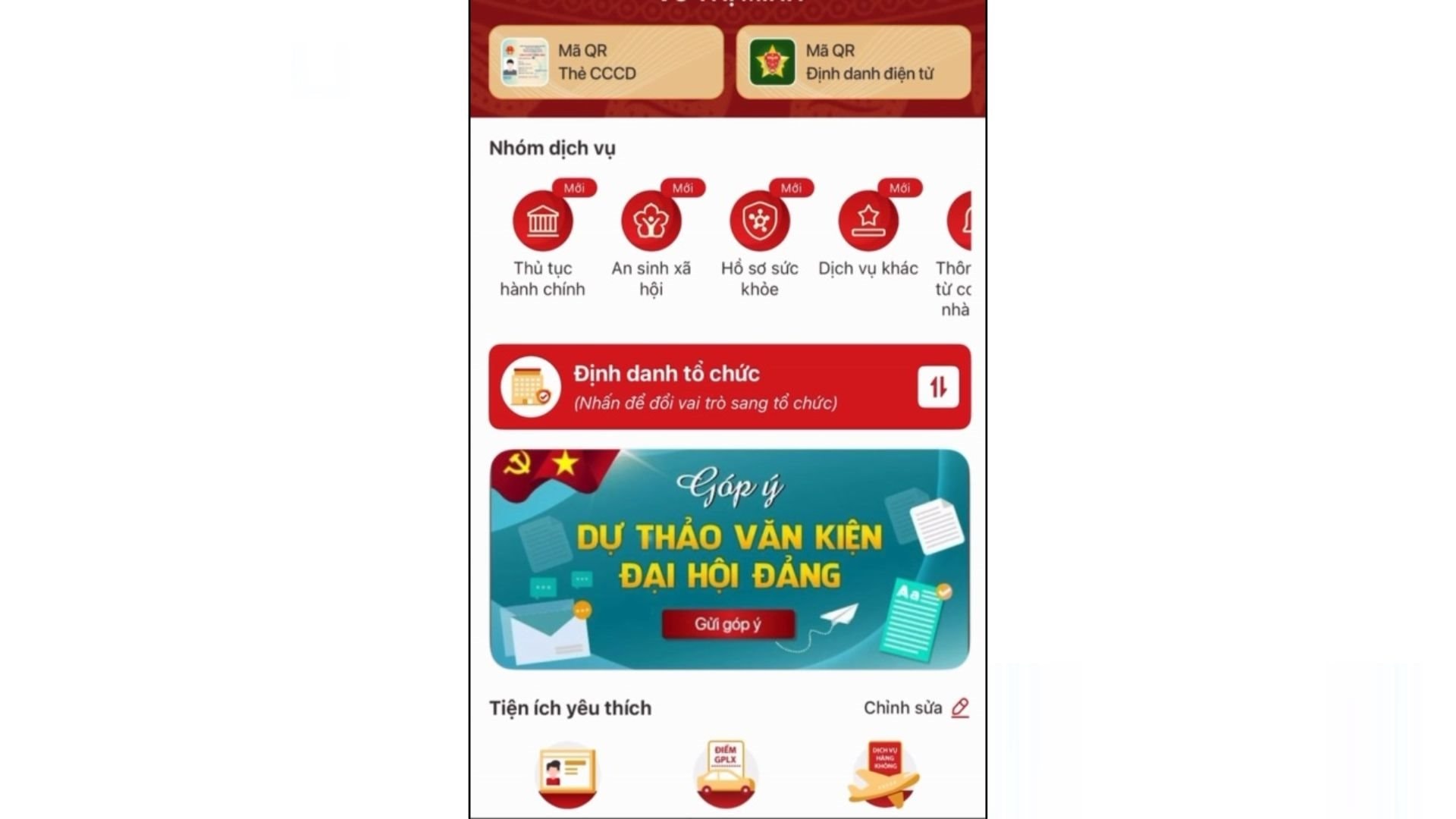The image size is (1456, 819).
Task: Open Hồ sơ sức khỏe
Action: (759, 221)
